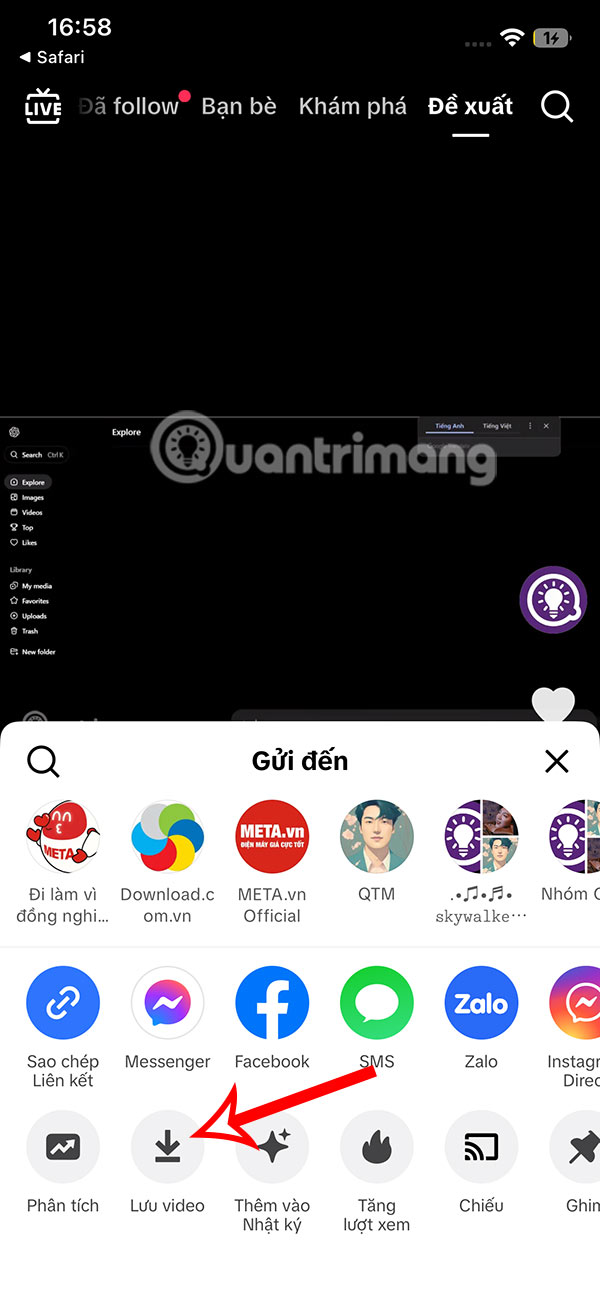Save the video with Lưu video
This screenshot has width=600, height=1298.
(168, 1148)
